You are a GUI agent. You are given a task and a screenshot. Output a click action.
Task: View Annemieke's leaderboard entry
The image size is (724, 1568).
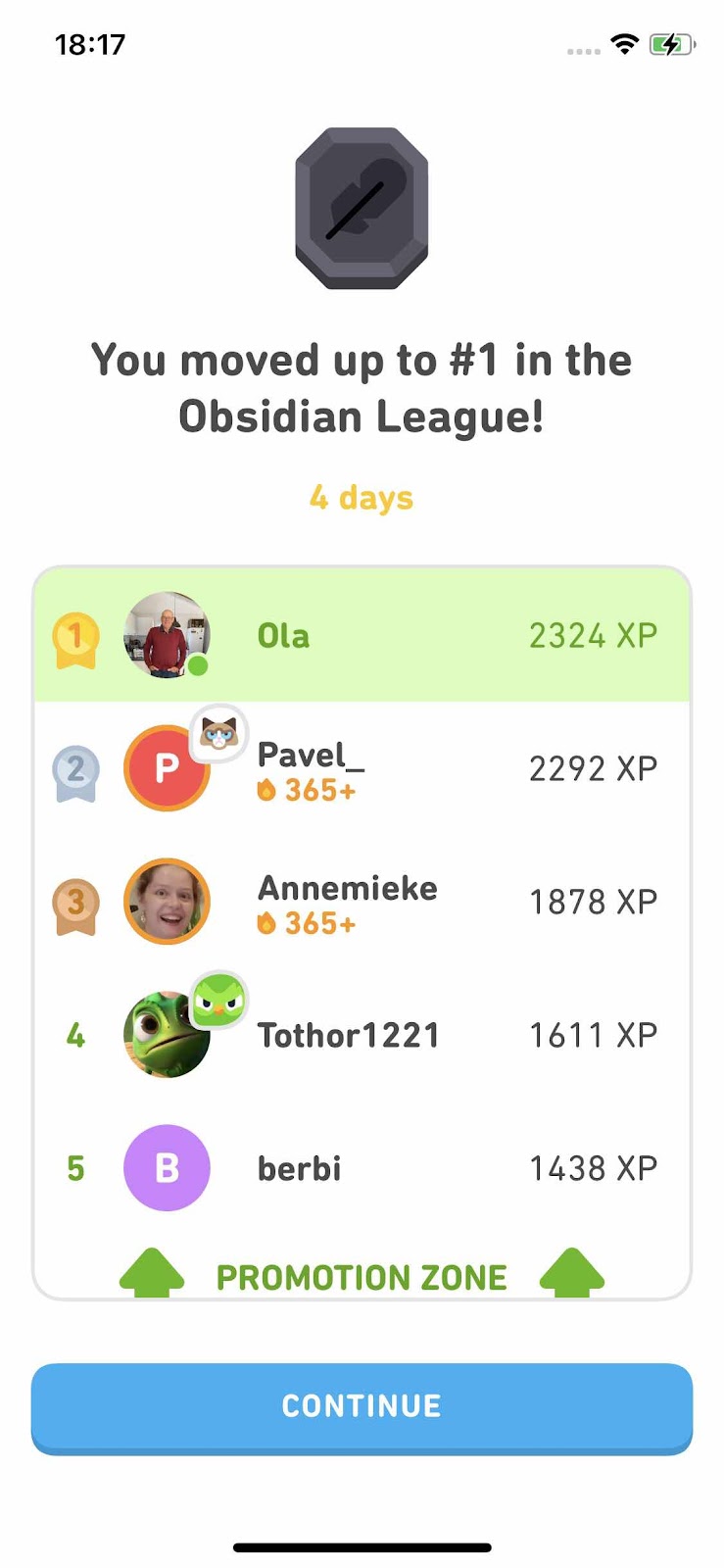pos(362,902)
